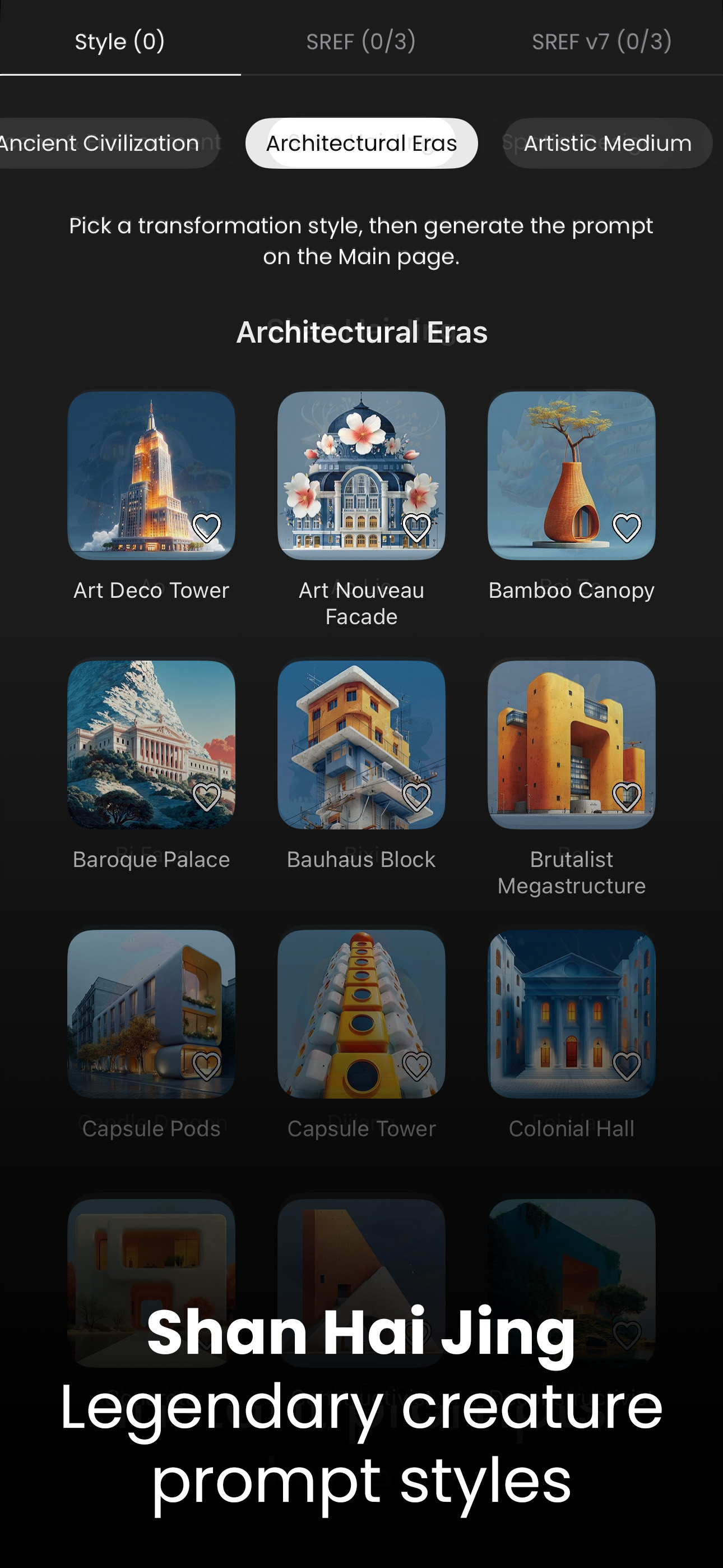
Task: Choose the Architectural Eras chip
Action: [361, 143]
